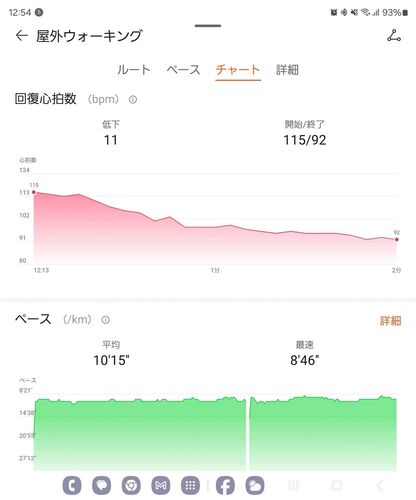Screen dimensions: 416x500
Task: Open the route share icon
Action: pyautogui.click(x=394, y=36)
